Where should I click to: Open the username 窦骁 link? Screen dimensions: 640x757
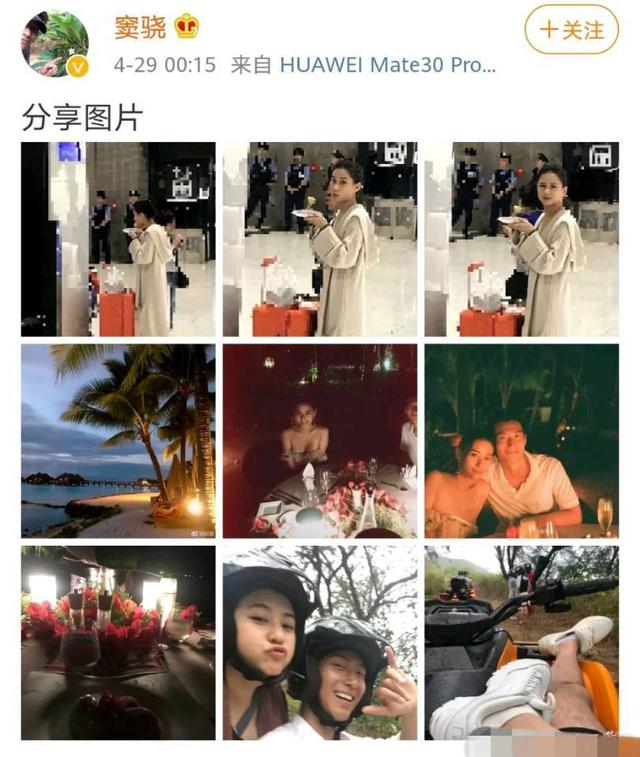(x=139, y=27)
